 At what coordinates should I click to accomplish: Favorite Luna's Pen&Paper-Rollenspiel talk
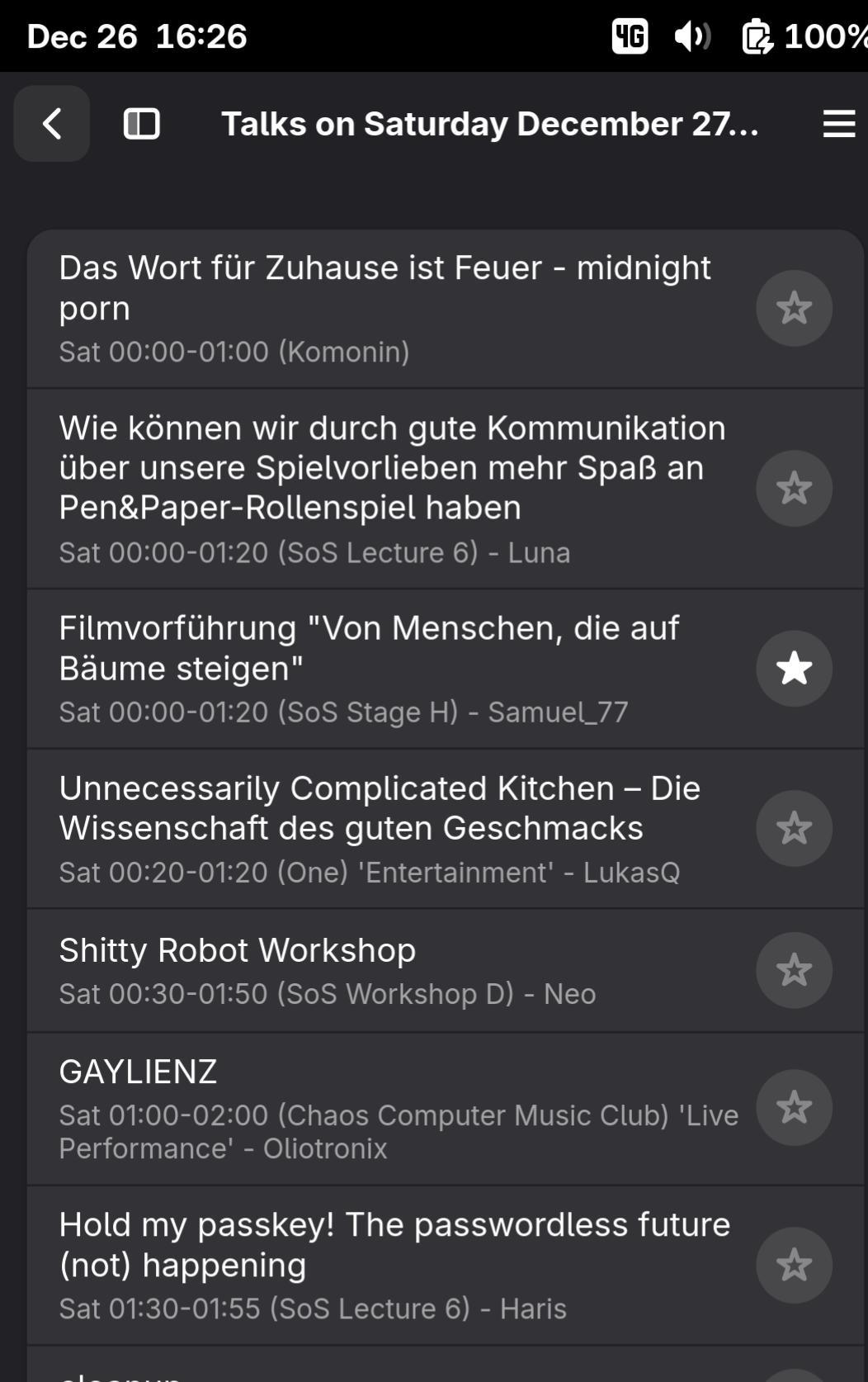coord(794,489)
